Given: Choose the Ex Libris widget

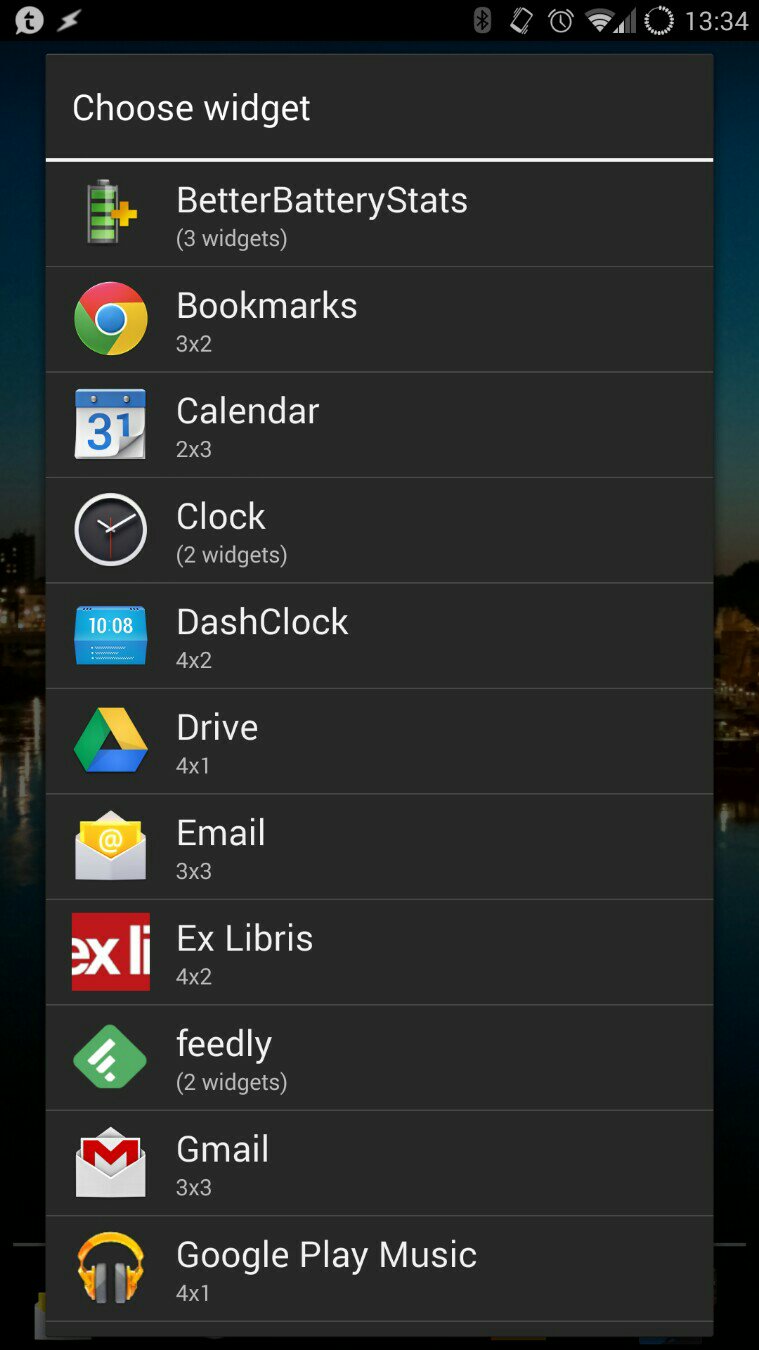Looking at the screenshot, I should (x=379, y=953).
